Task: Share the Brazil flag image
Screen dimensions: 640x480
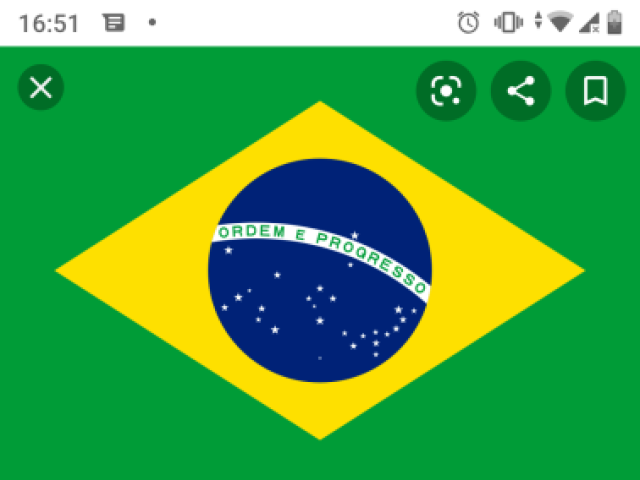Action: pos(521,91)
